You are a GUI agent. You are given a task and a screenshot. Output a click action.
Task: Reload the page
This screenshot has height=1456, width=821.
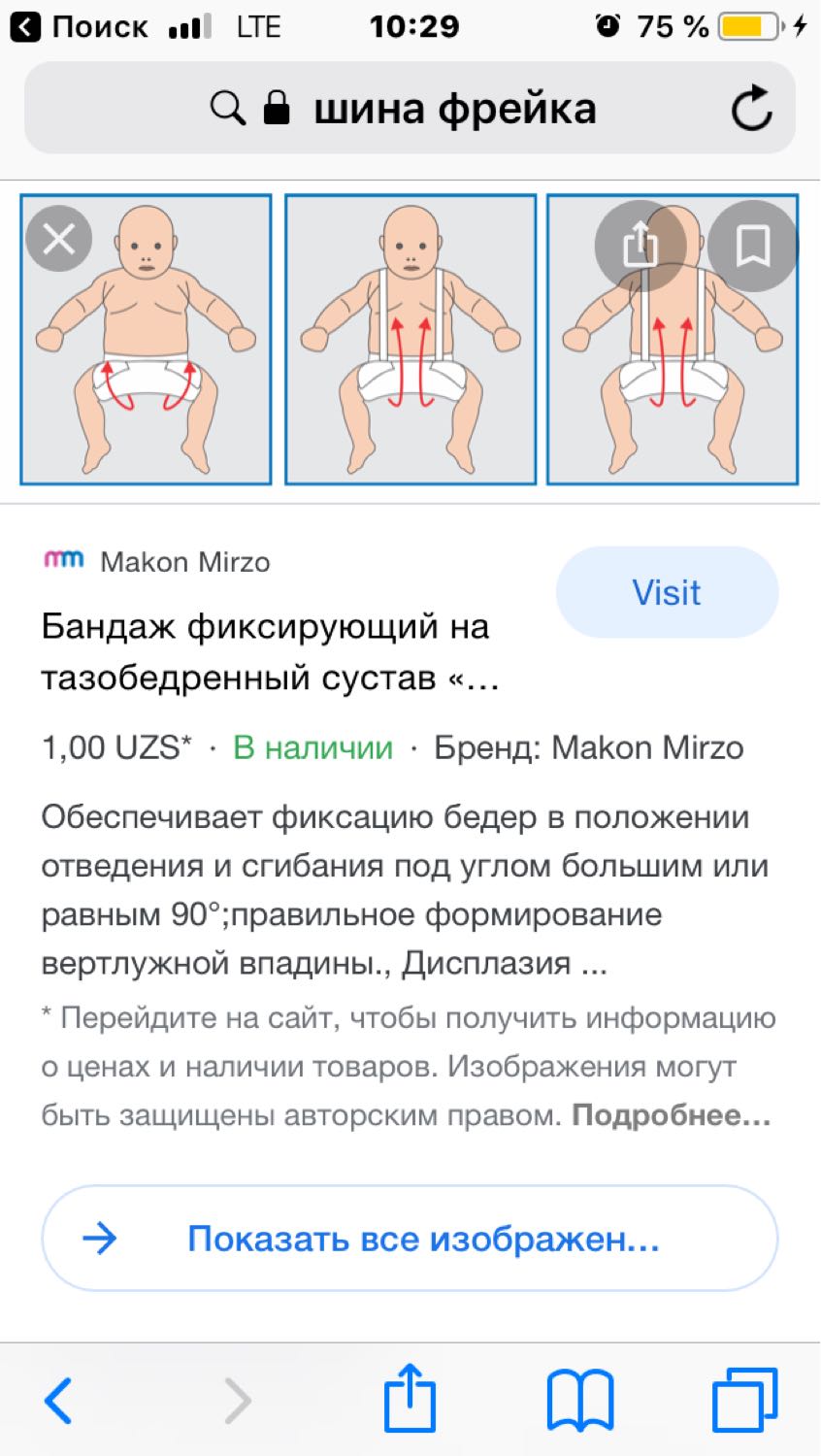[x=752, y=108]
